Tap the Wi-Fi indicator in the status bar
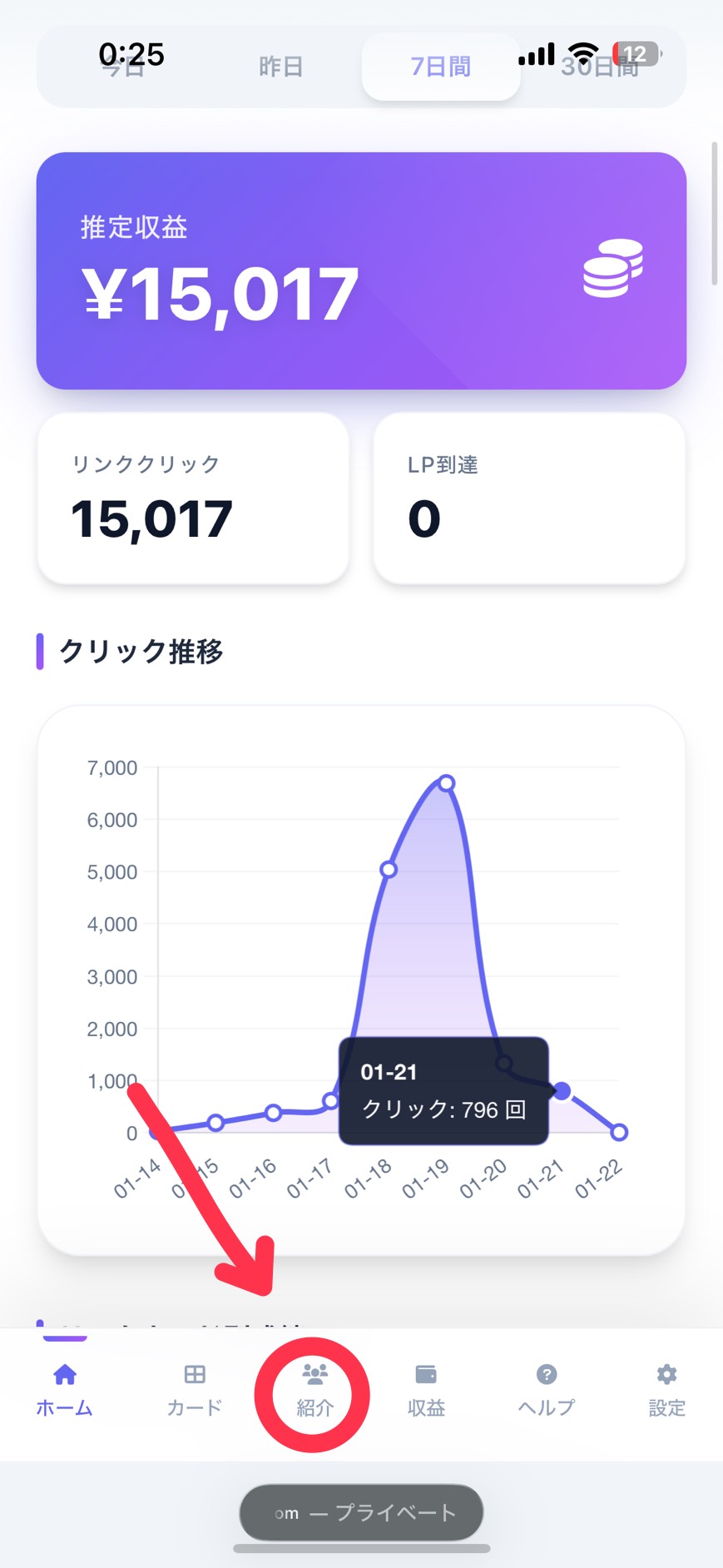Screen dimensions: 723x1568 (582, 52)
